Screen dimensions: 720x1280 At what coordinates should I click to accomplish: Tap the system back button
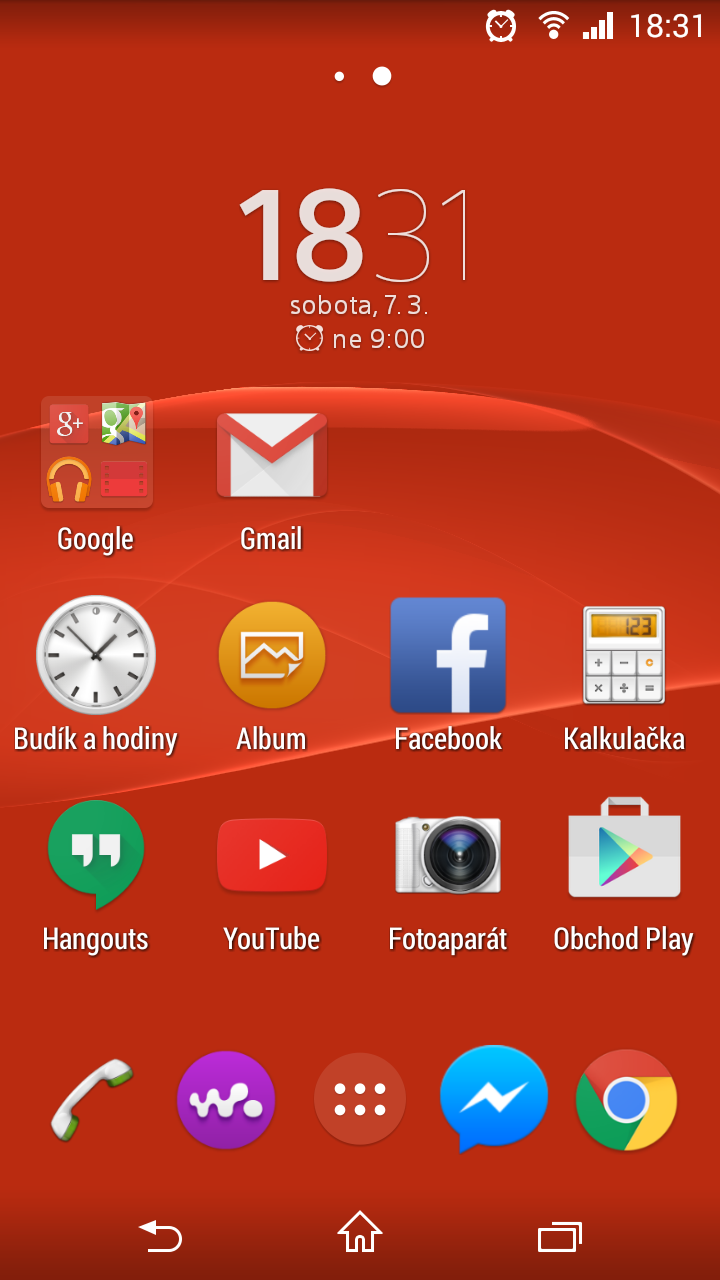pos(160,1236)
